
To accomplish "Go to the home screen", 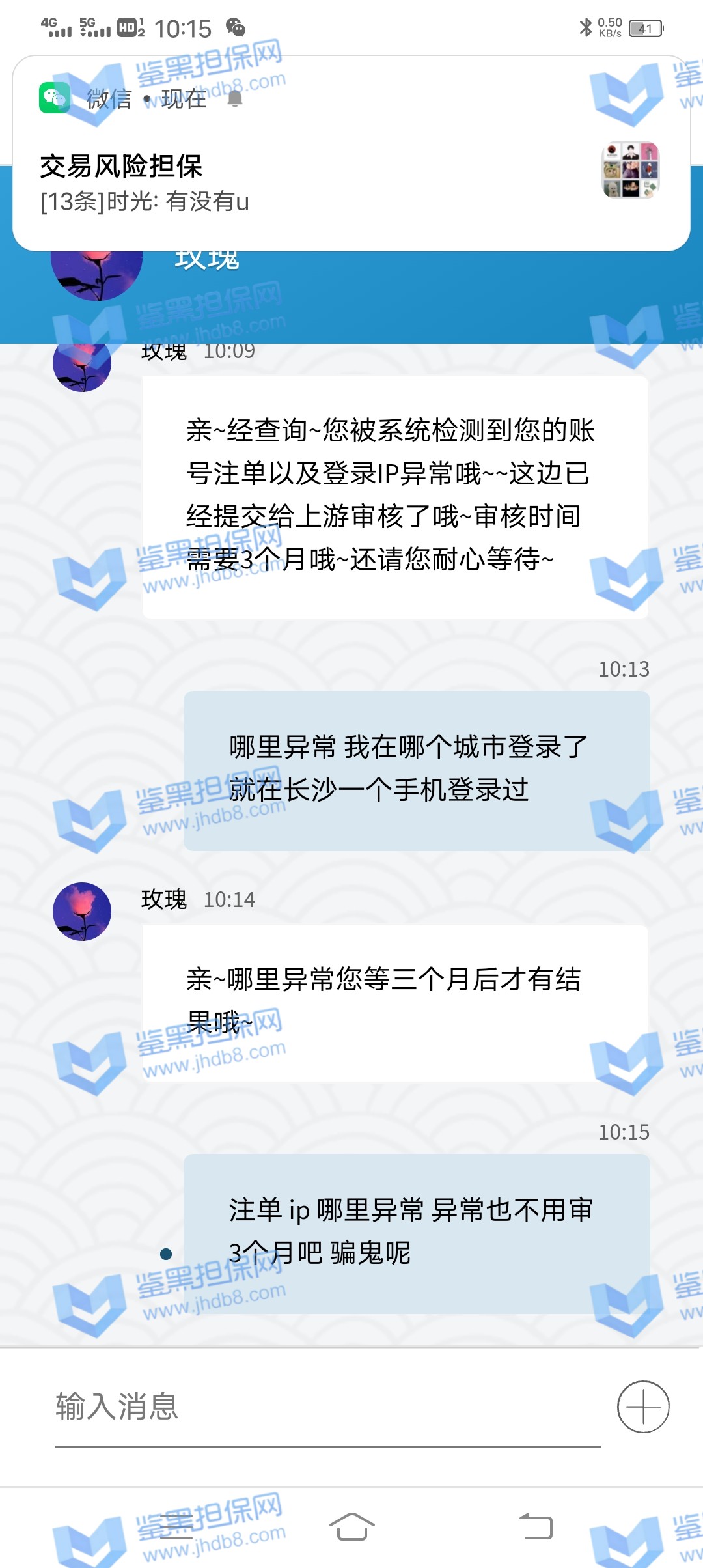I will point(351,1526).
